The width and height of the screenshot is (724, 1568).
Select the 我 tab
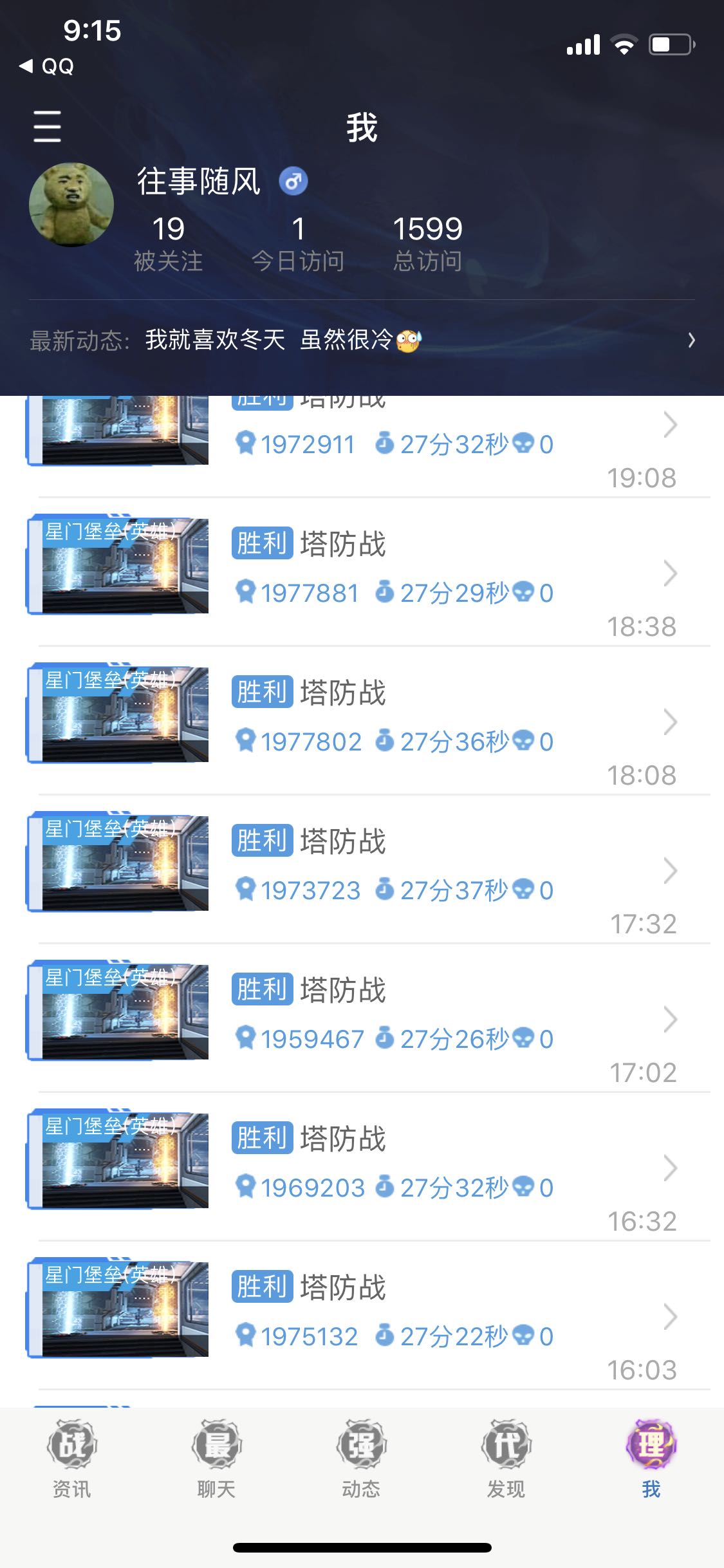point(651,1459)
